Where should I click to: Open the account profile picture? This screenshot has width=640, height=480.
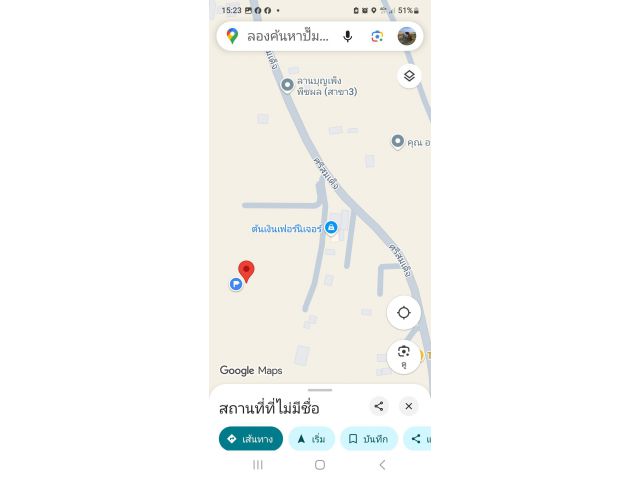pyautogui.click(x=406, y=36)
